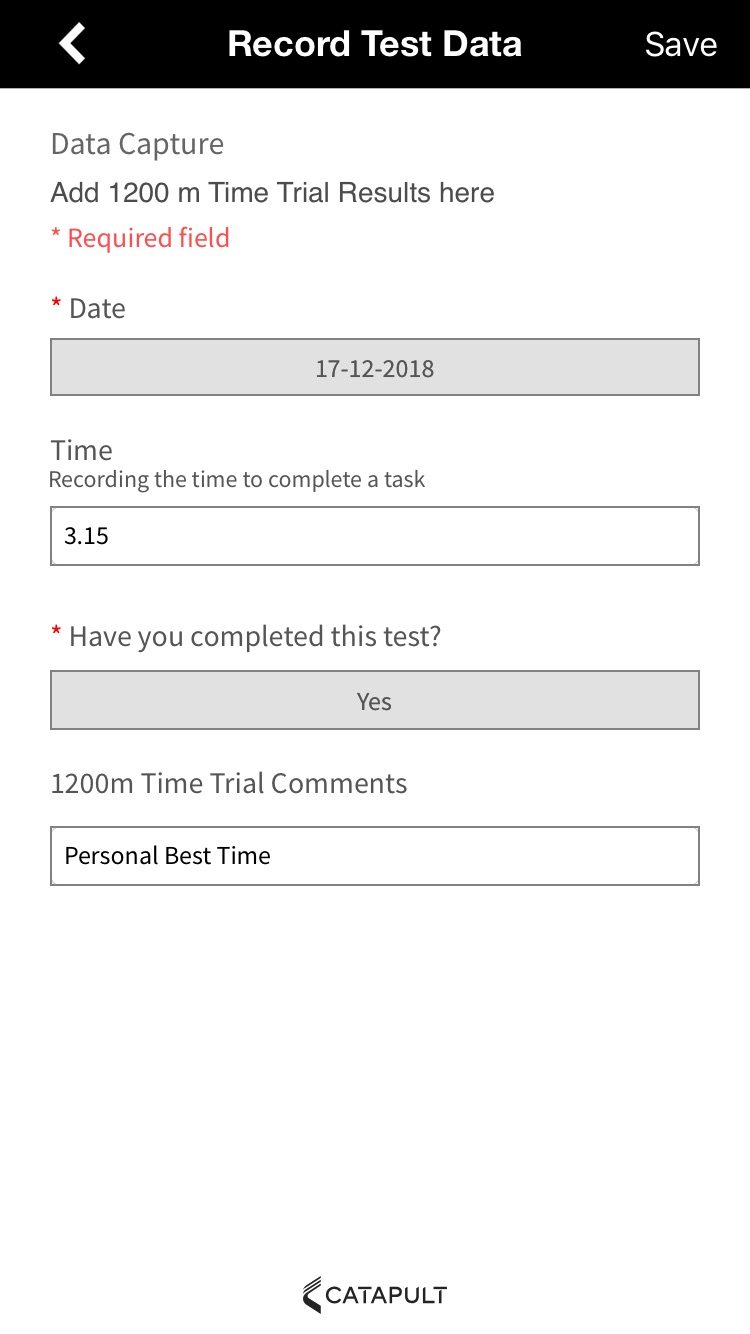Change the test completed answer from Yes

tap(375, 700)
